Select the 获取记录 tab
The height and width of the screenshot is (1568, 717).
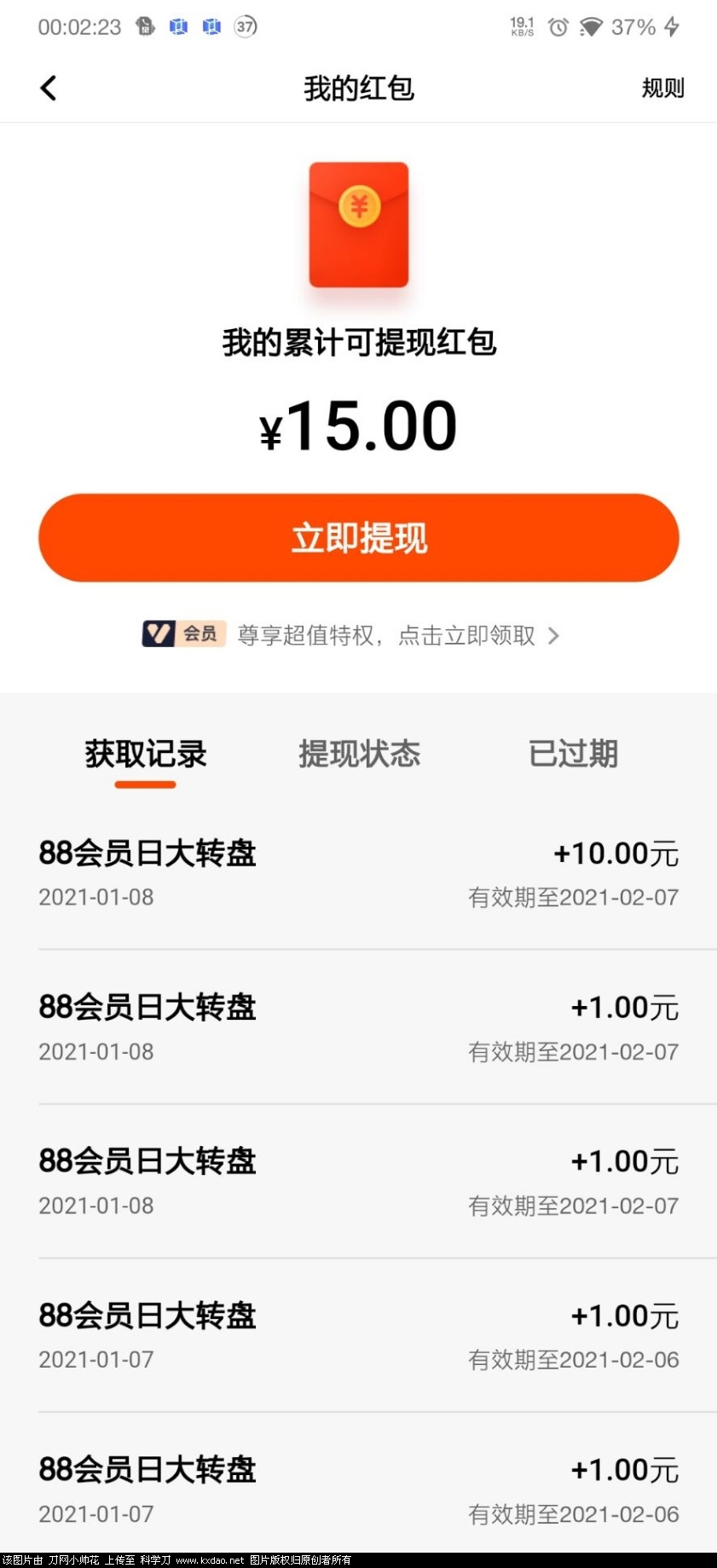pos(146,754)
